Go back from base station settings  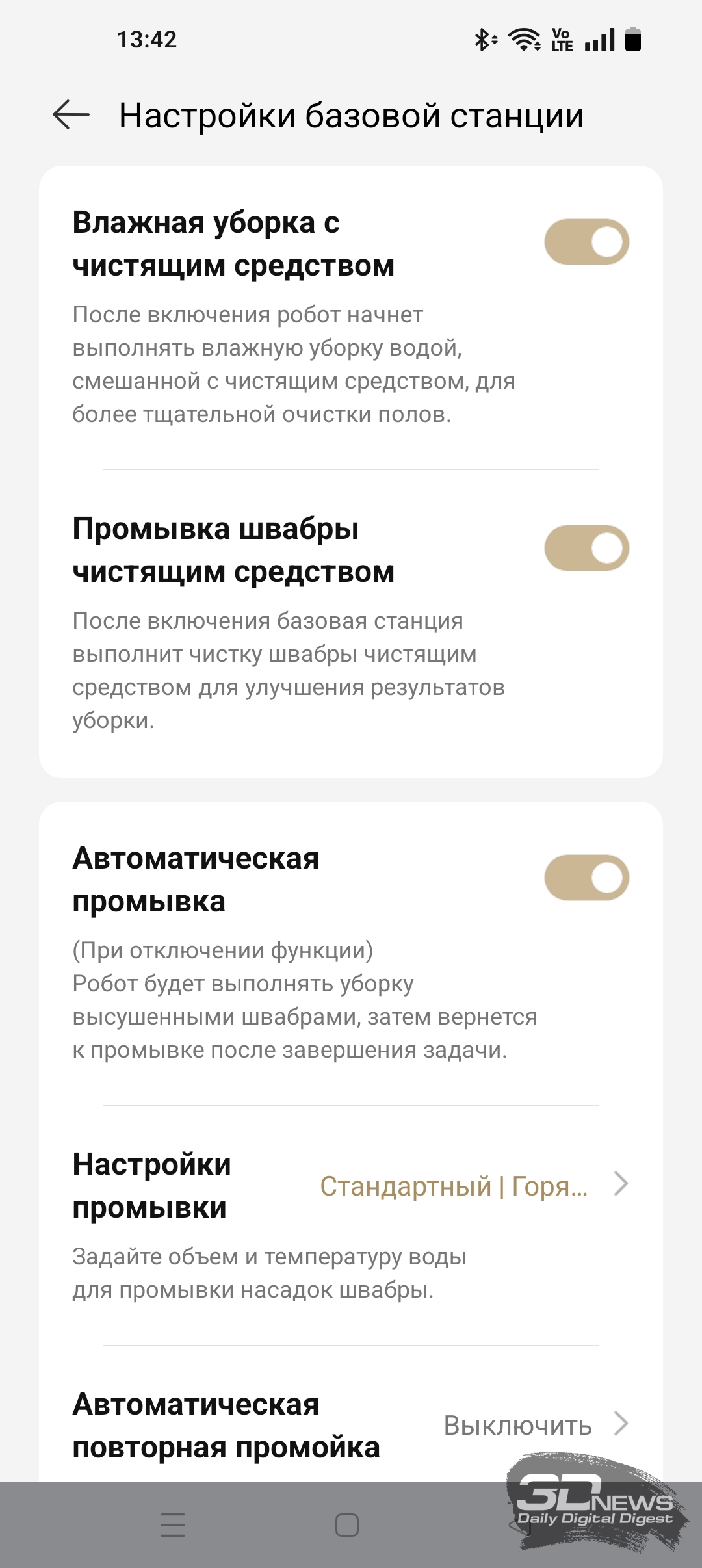71,116
